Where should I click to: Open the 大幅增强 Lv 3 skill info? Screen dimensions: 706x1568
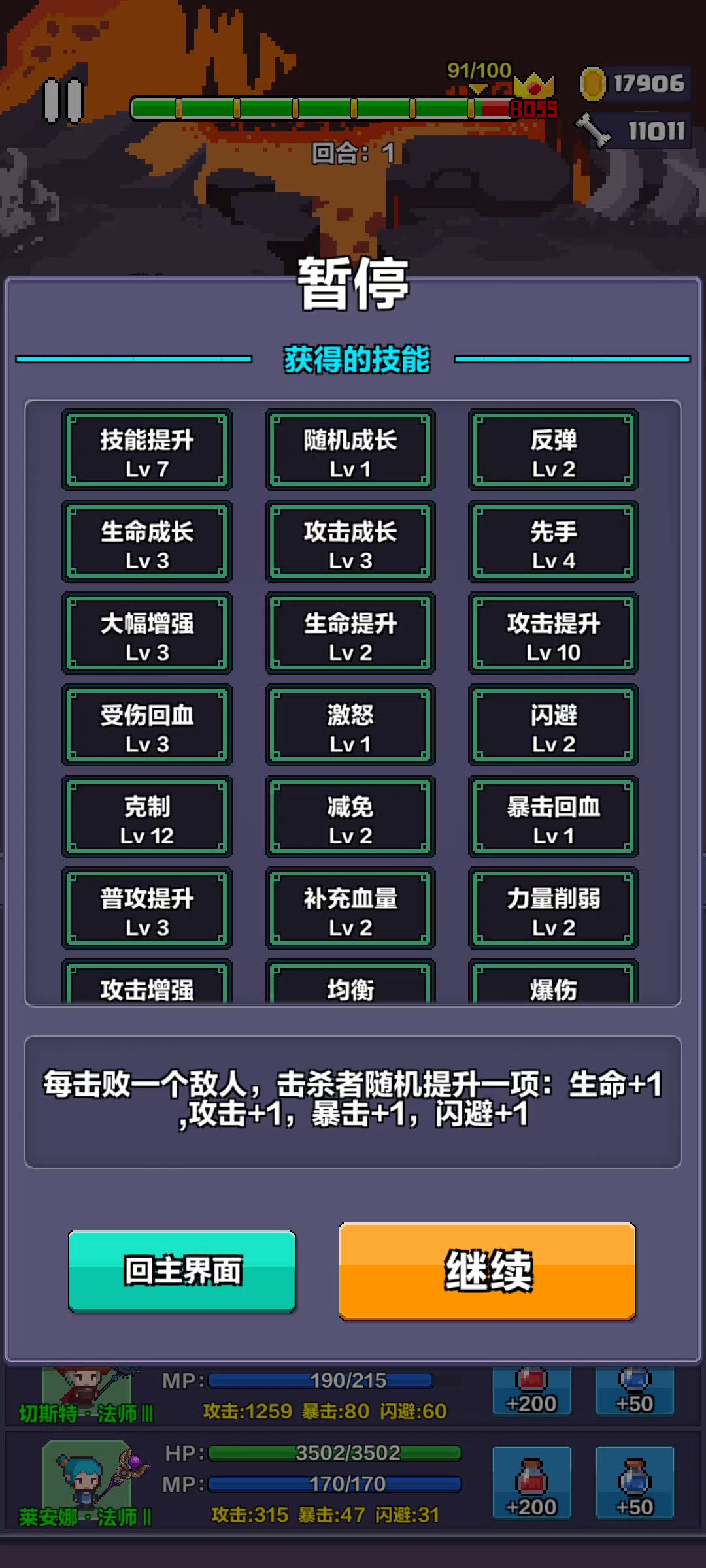147,633
